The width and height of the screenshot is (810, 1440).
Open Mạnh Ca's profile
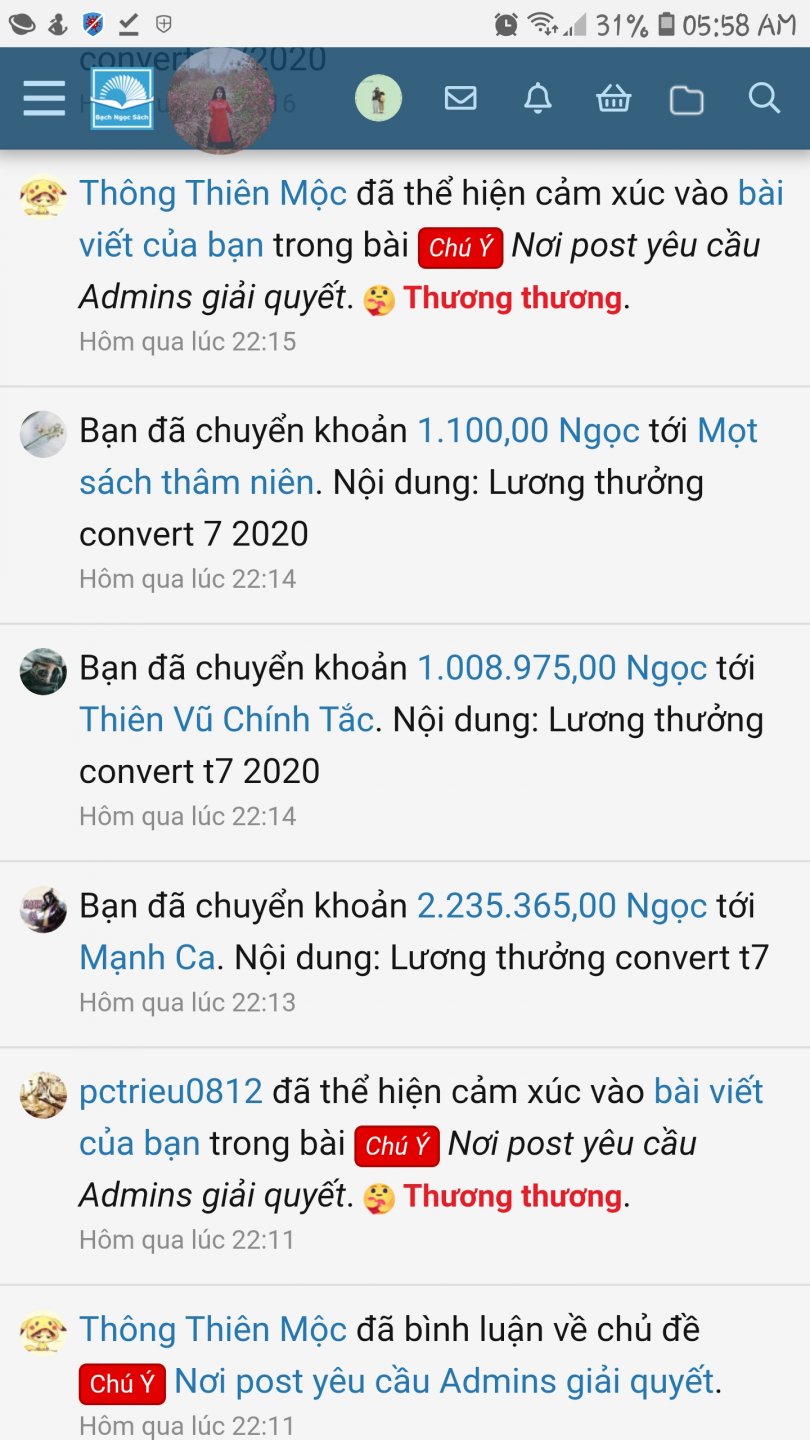[147, 958]
